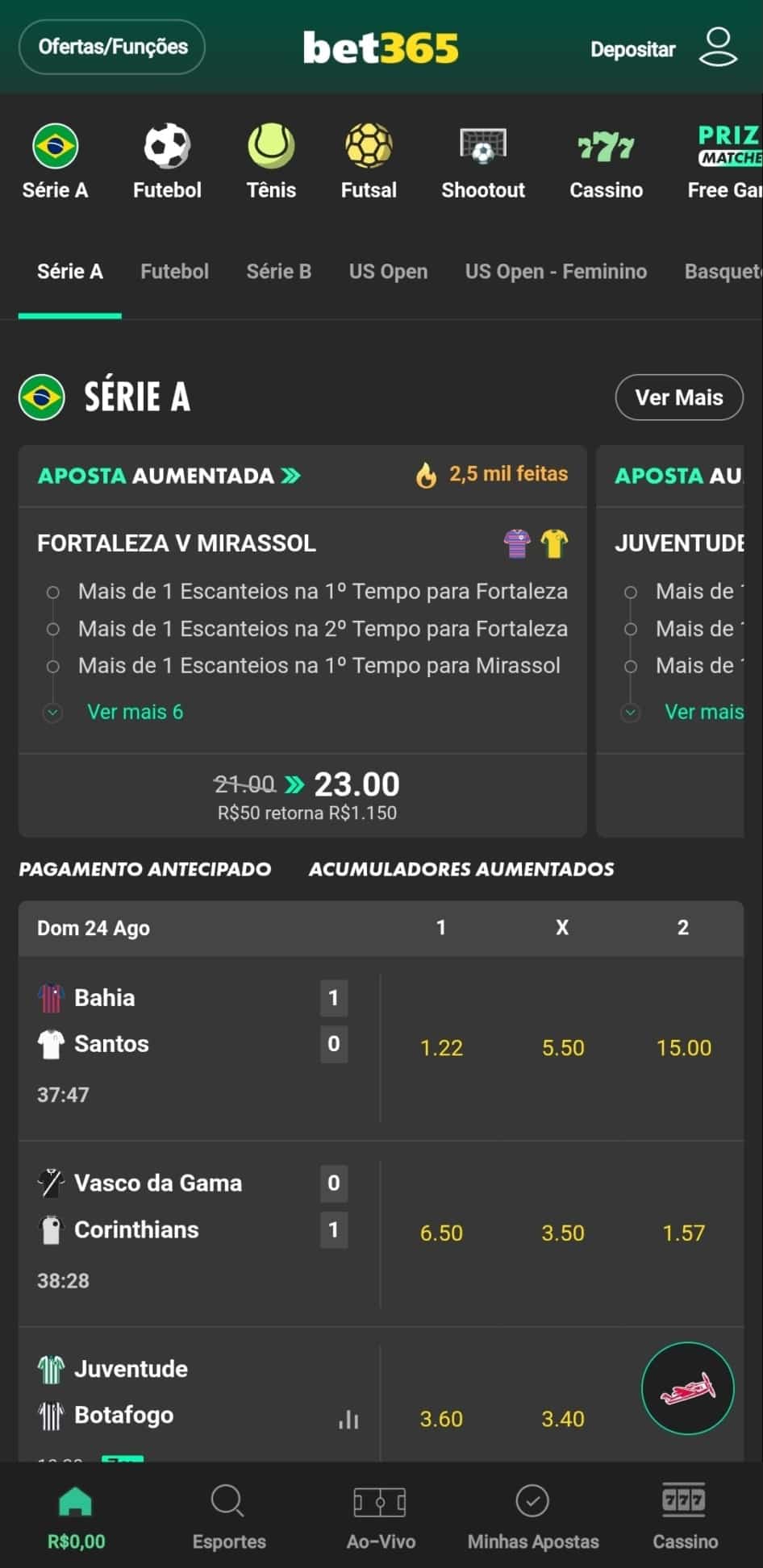Select 'Mais de 1 Escanteios na 2º Tempo para Fortaleza'
The image size is (763, 1568).
[x=323, y=628]
